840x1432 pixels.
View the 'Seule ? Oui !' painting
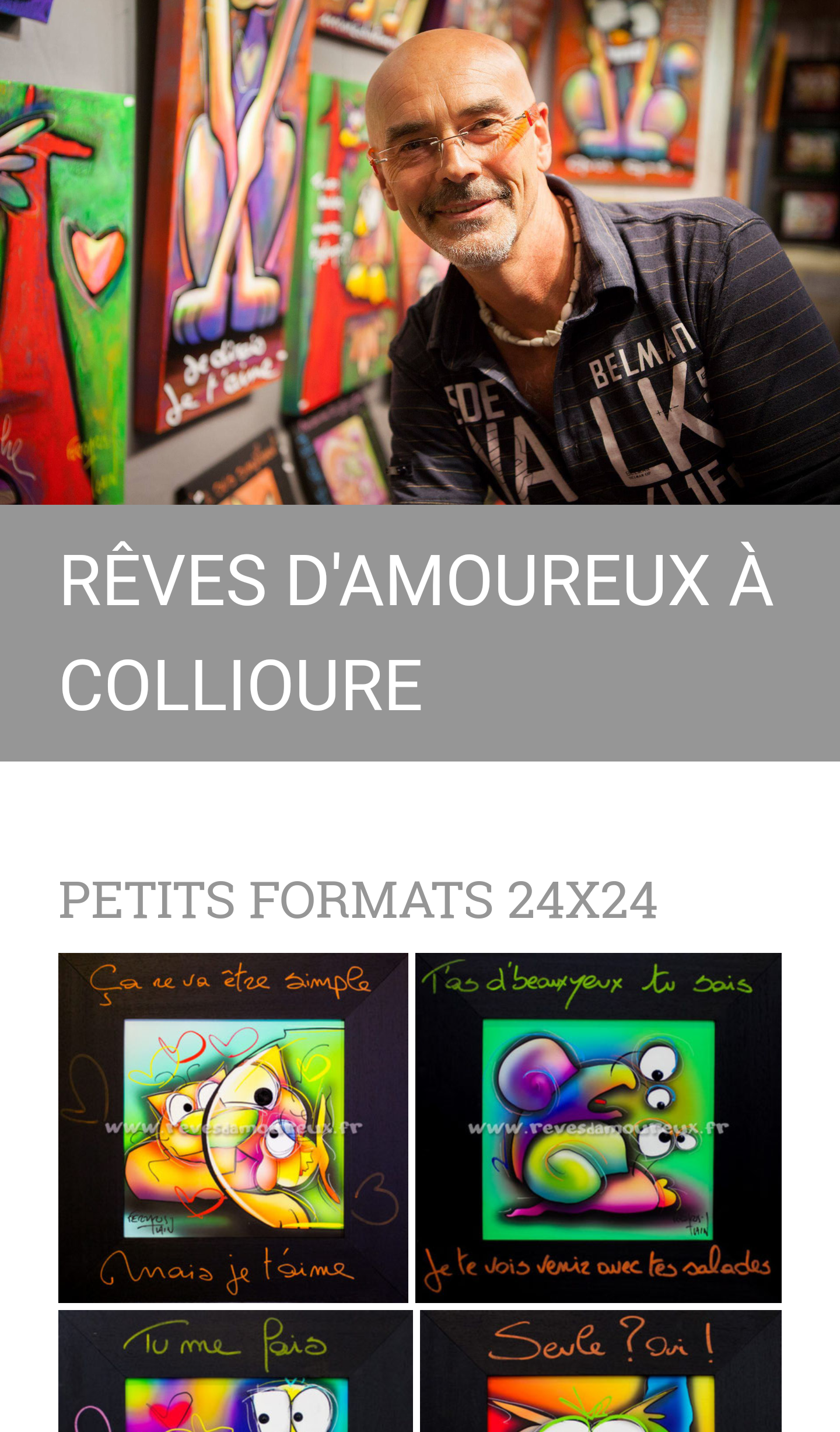[x=600, y=1371]
